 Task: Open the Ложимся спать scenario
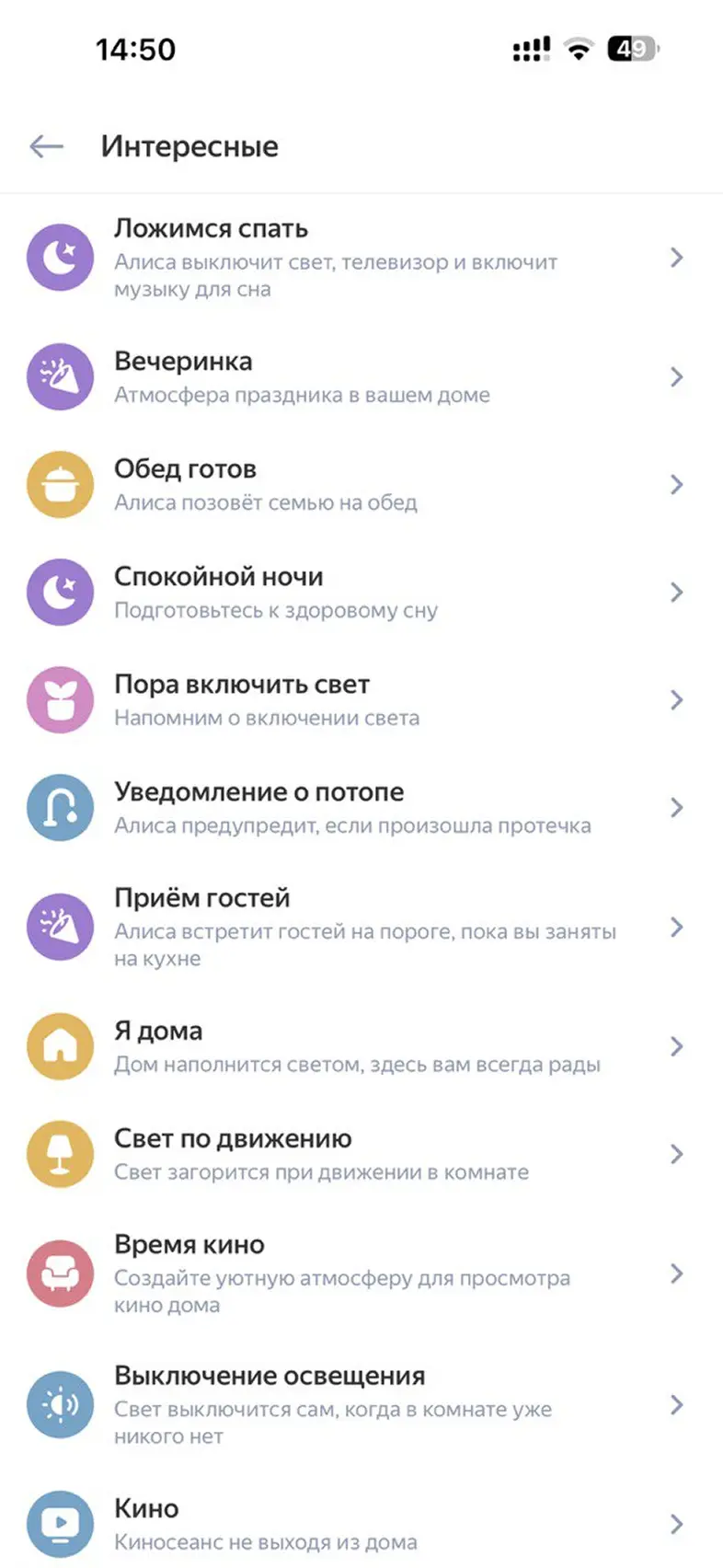(x=361, y=258)
